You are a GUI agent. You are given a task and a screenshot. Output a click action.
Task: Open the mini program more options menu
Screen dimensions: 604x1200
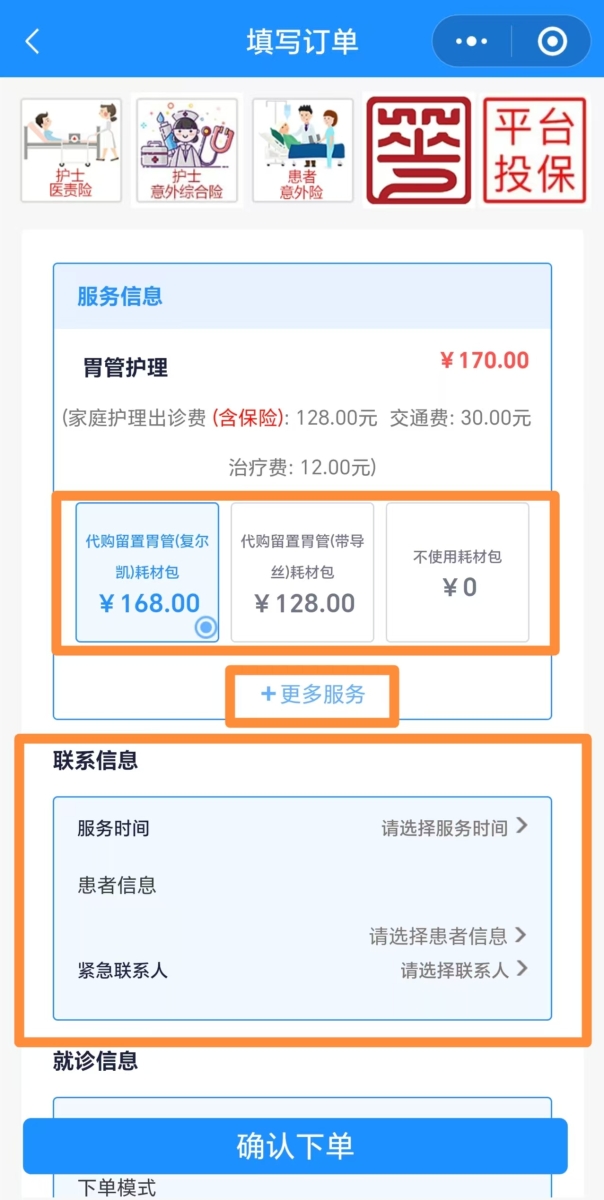click(471, 41)
